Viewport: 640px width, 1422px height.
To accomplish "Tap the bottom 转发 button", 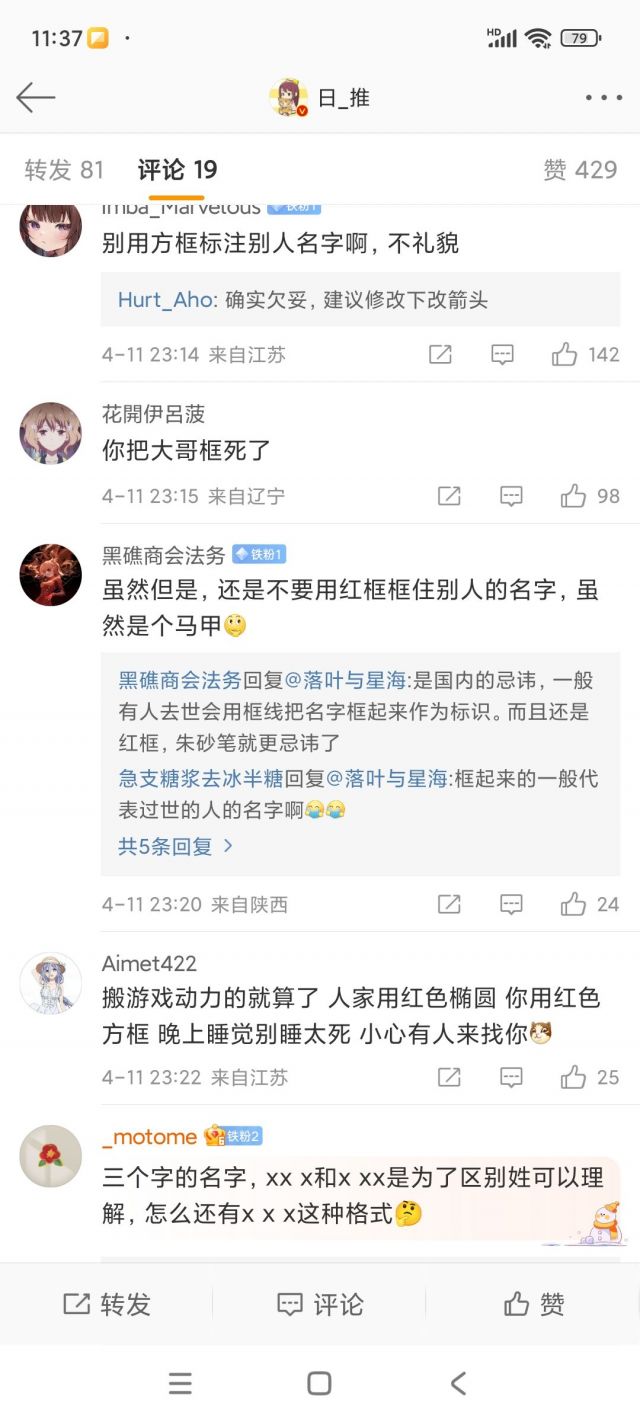I will point(106,1304).
